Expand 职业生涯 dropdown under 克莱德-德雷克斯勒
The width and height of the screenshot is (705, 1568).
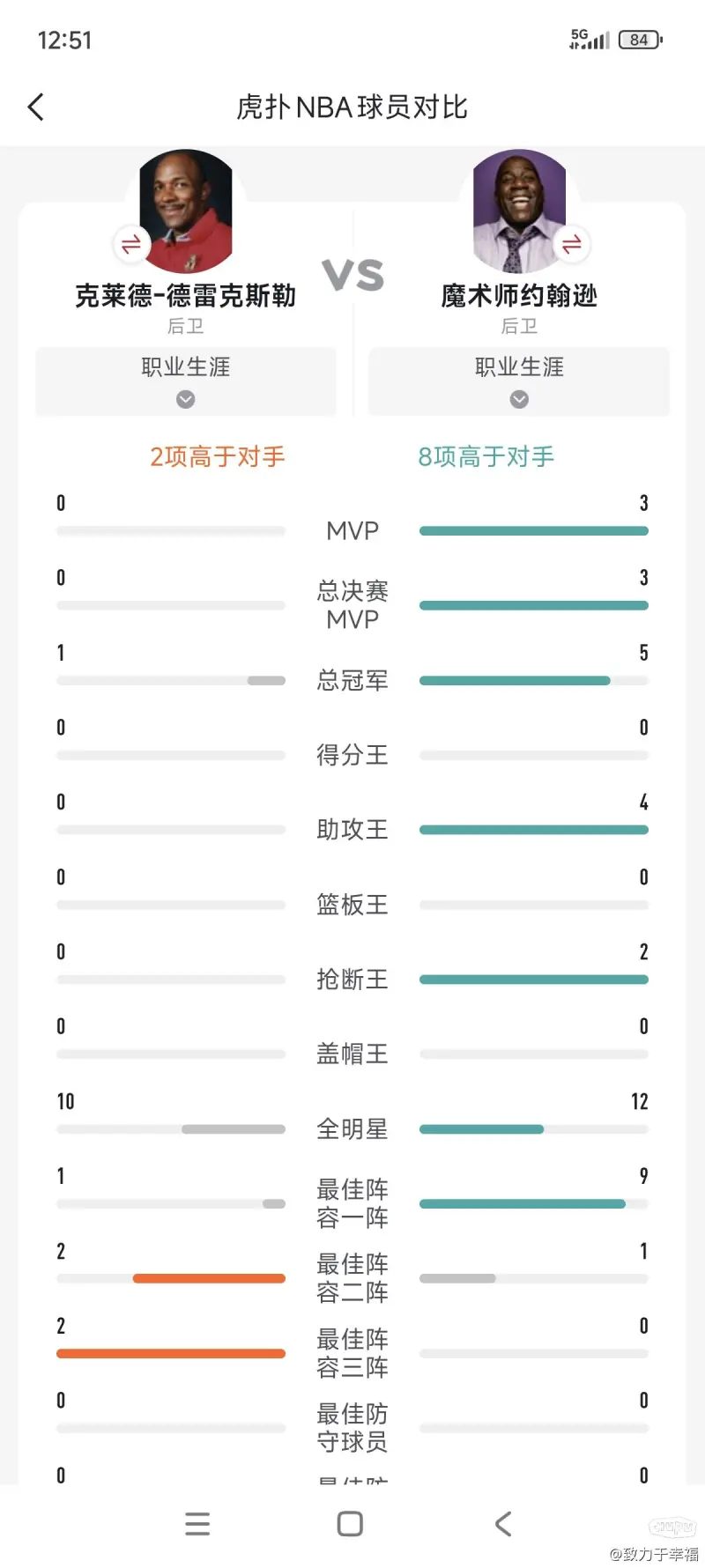click(186, 381)
